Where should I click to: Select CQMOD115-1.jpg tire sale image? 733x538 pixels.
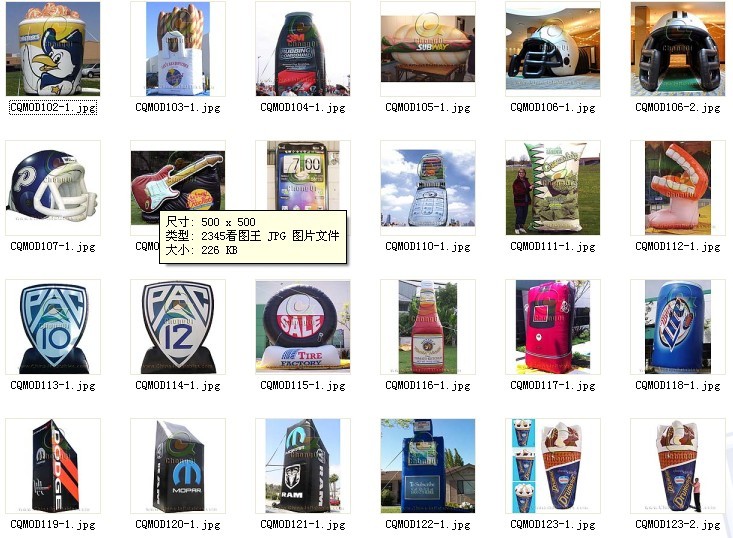(303, 327)
